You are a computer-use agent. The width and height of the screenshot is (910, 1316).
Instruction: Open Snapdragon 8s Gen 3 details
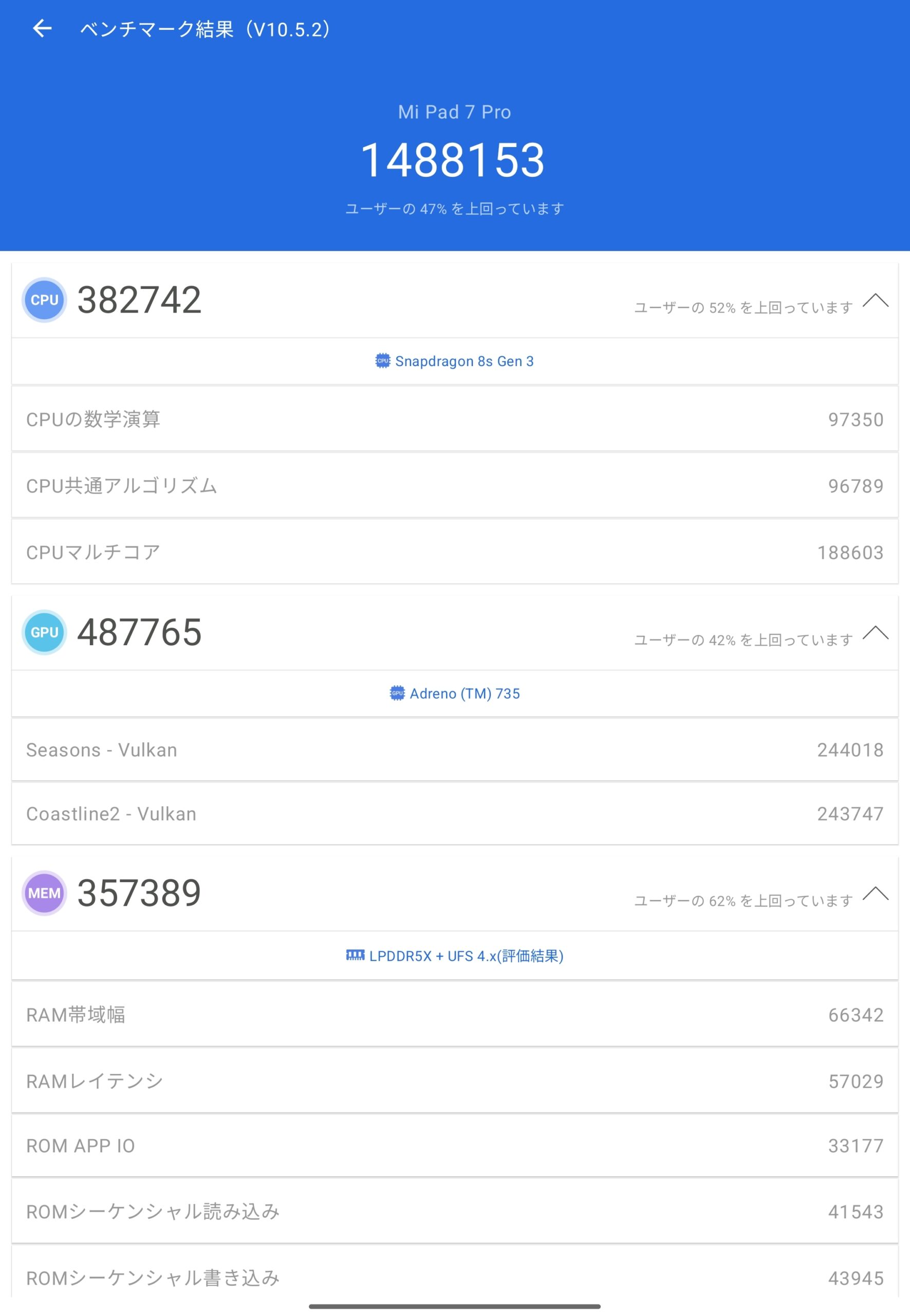tap(454, 361)
